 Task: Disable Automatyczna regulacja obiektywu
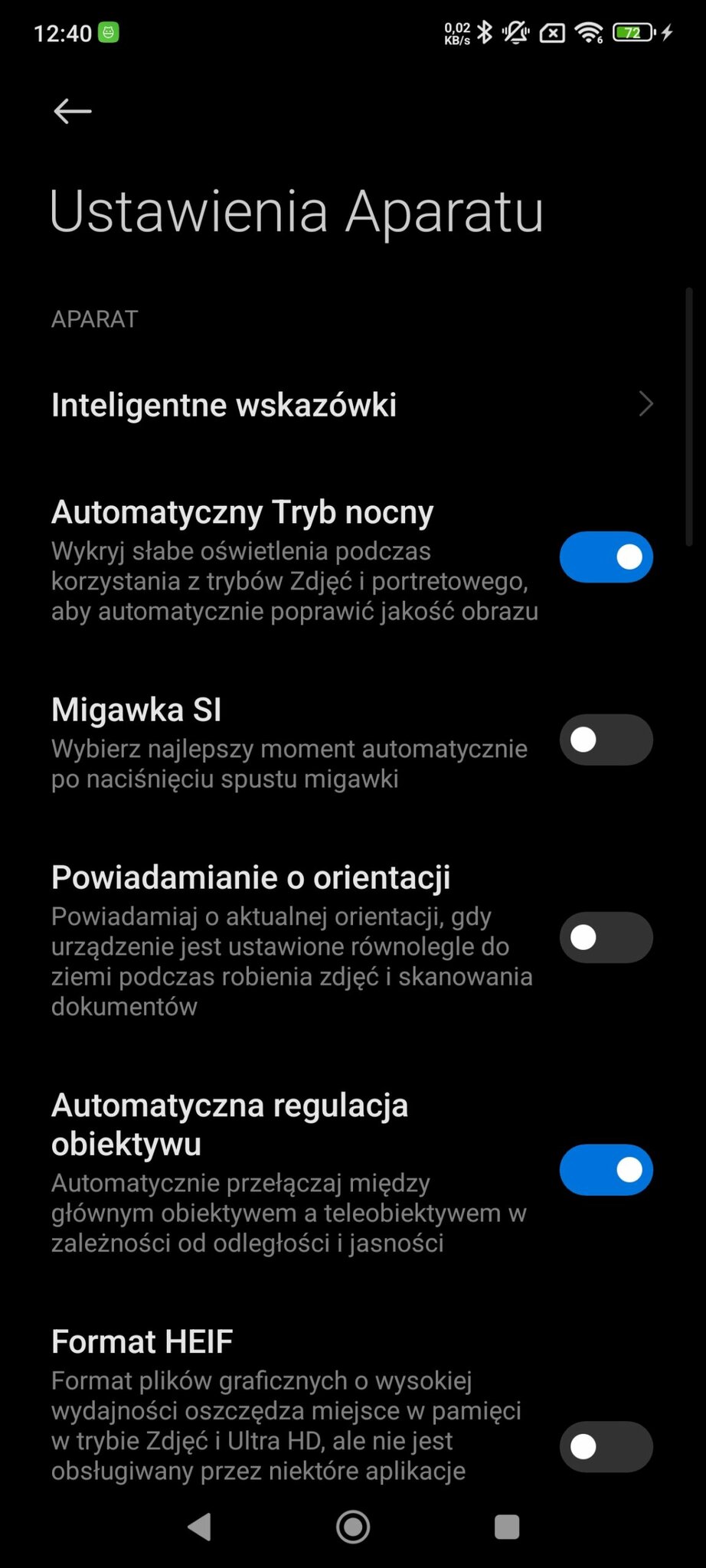point(606,1170)
